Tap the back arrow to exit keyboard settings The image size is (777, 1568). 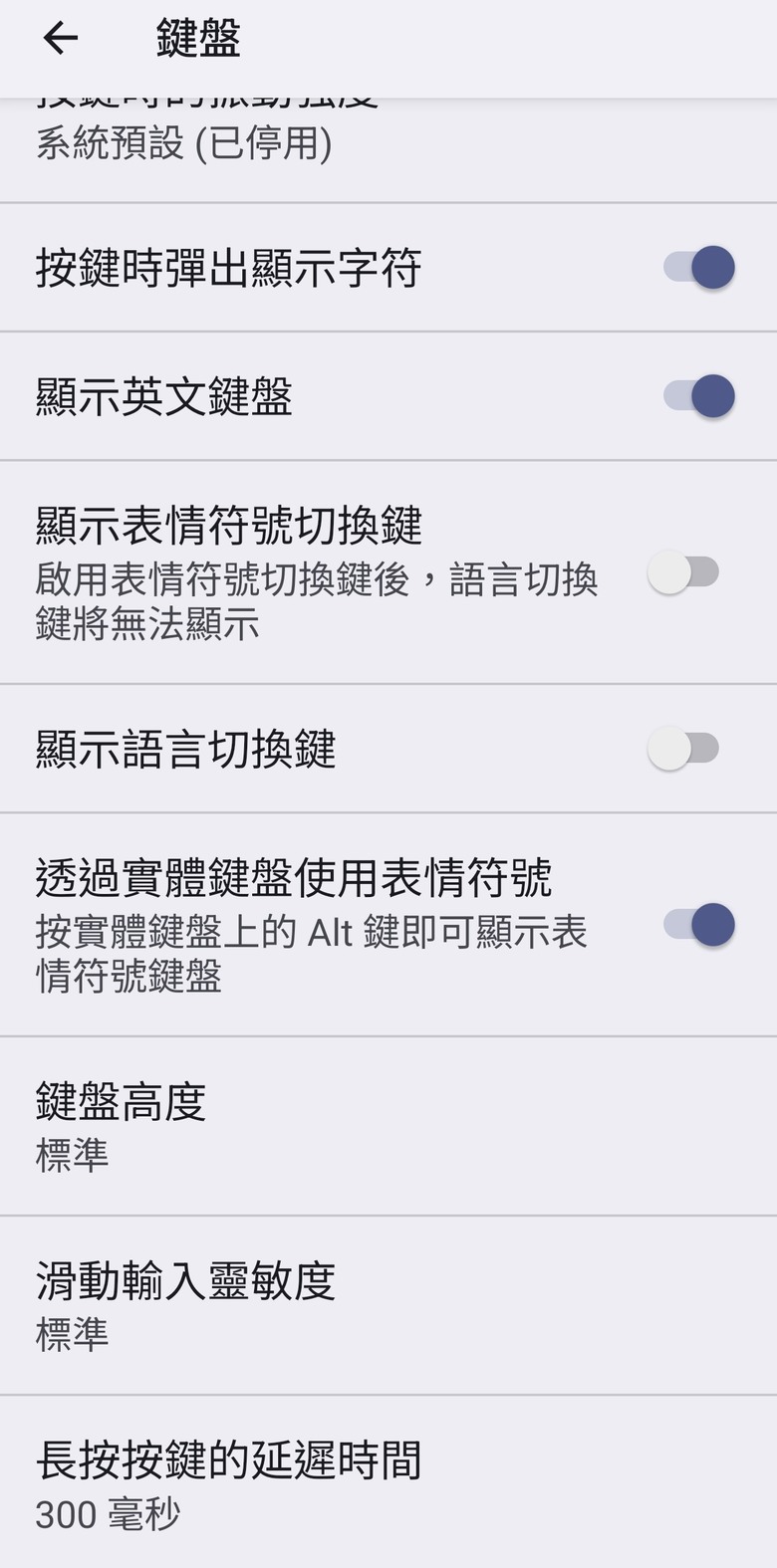pyautogui.click(x=60, y=38)
